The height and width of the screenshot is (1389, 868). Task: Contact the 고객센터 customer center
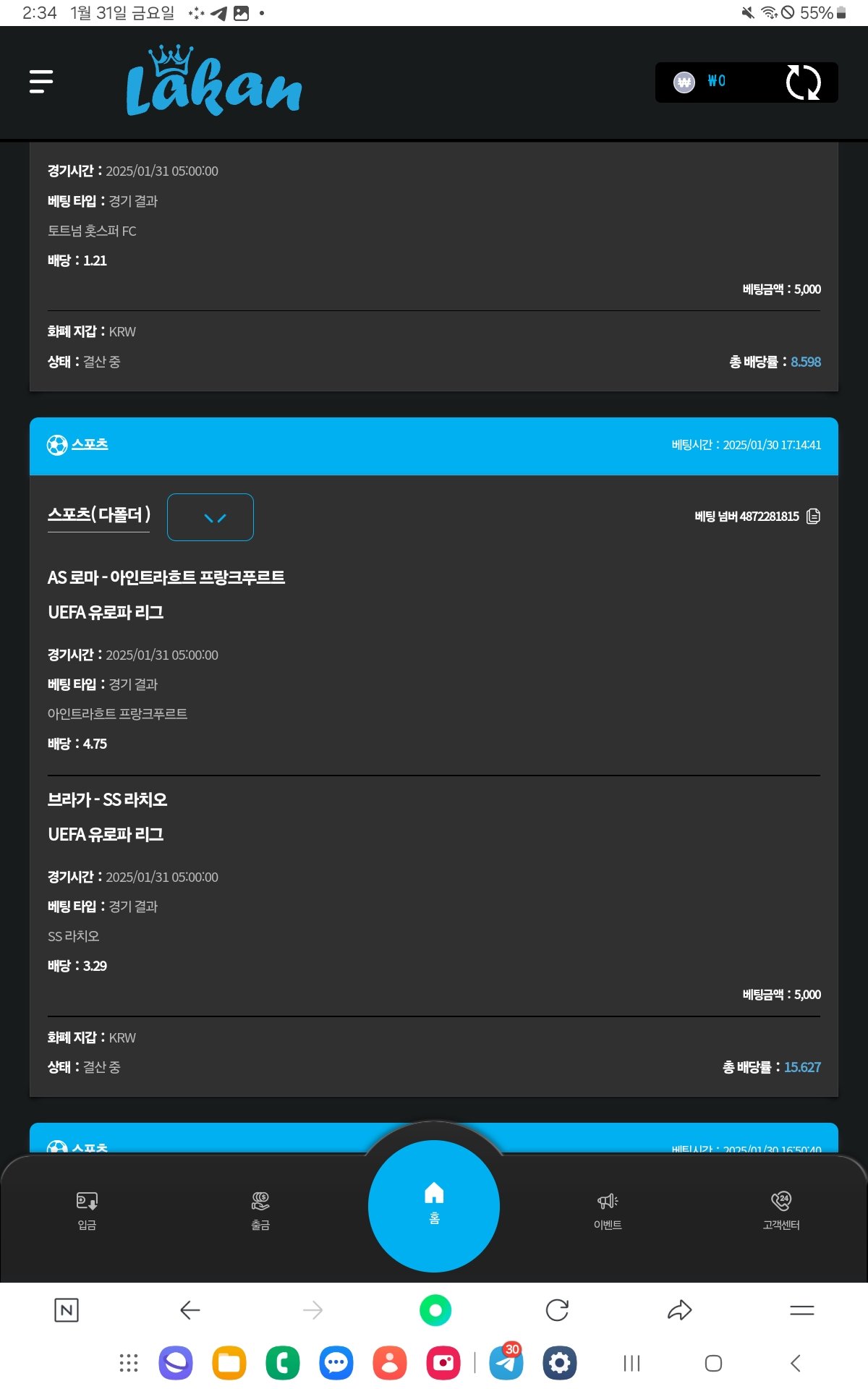coord(781,1210)
